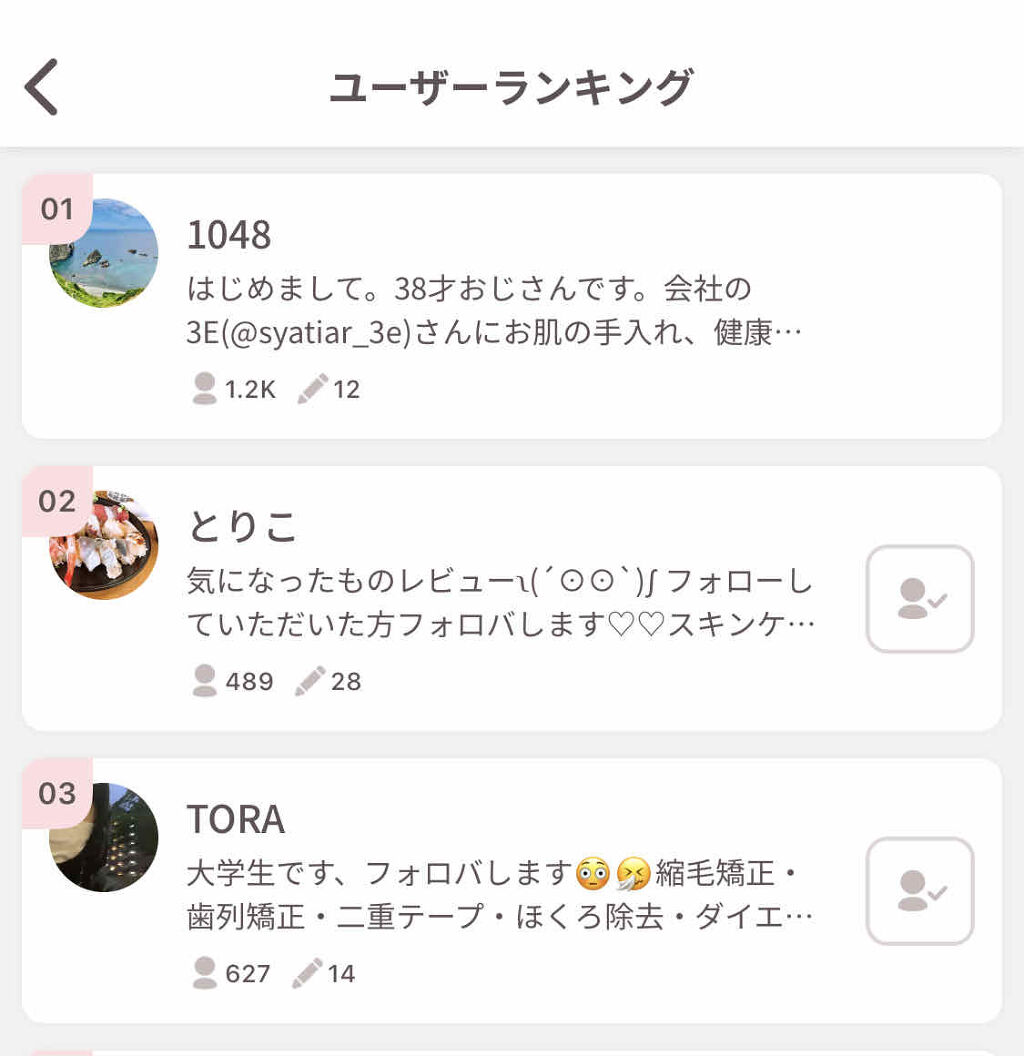Image resolution: width=1024 pixels, height=1056 pixels.
Task: Select the ユーザーランキング header title
Action: point(512,85)
